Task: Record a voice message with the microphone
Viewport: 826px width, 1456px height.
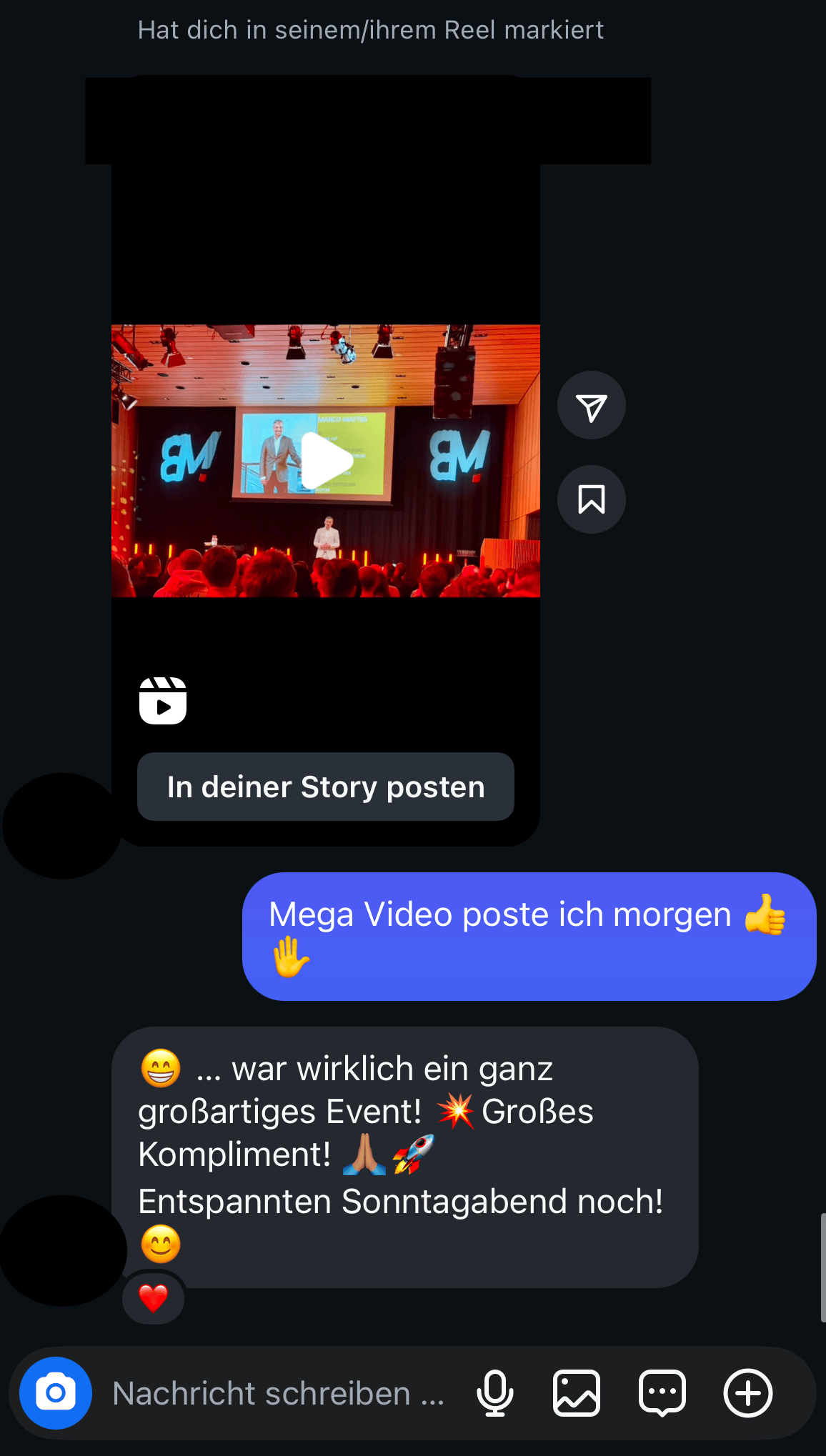Action: [494, 1392]
